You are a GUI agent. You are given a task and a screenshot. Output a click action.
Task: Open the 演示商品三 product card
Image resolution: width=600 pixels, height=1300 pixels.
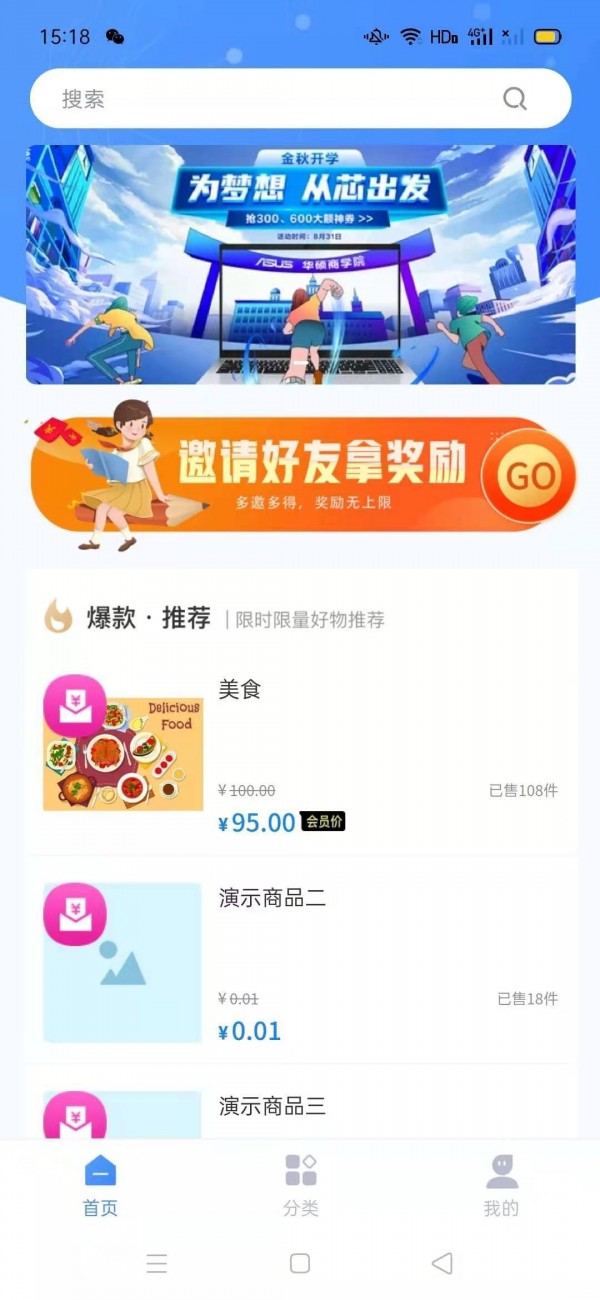coord(300,1112)
